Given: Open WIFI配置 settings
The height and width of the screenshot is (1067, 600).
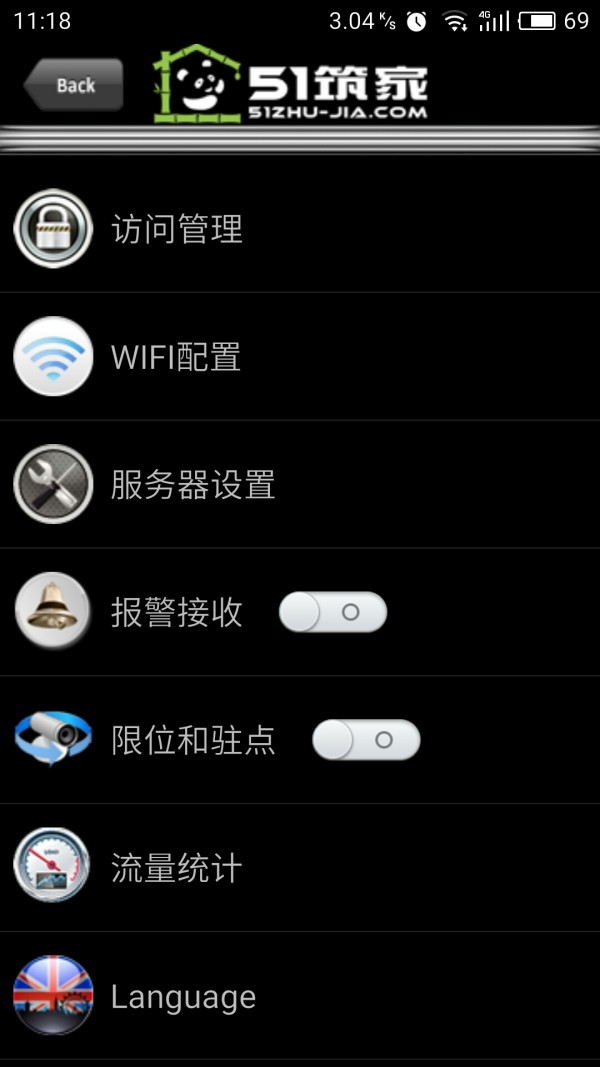Looking at the screenshot, I should 176,357.
